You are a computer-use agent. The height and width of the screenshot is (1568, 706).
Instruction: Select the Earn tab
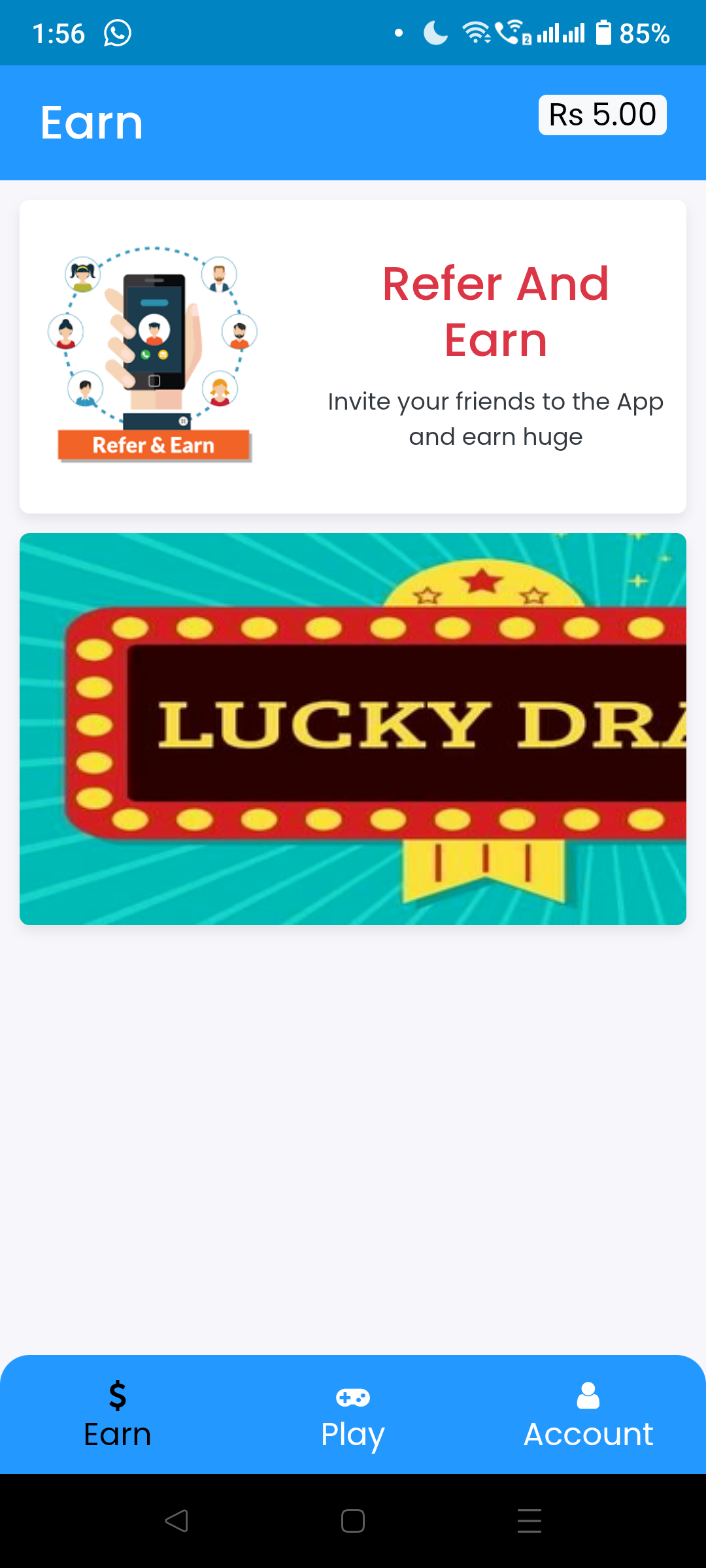(118, 1415)
